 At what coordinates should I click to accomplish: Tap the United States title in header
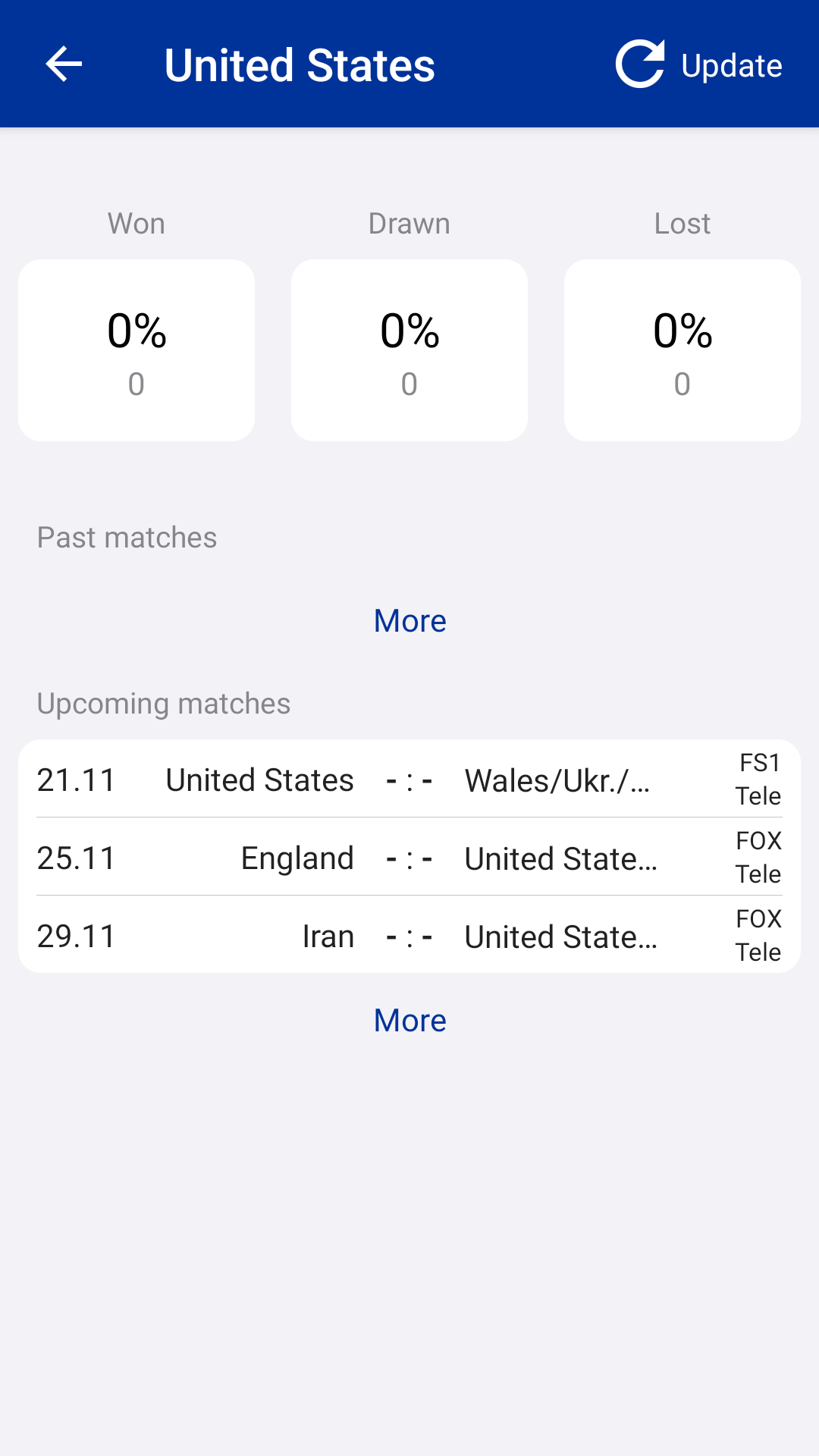click(300, 64)
